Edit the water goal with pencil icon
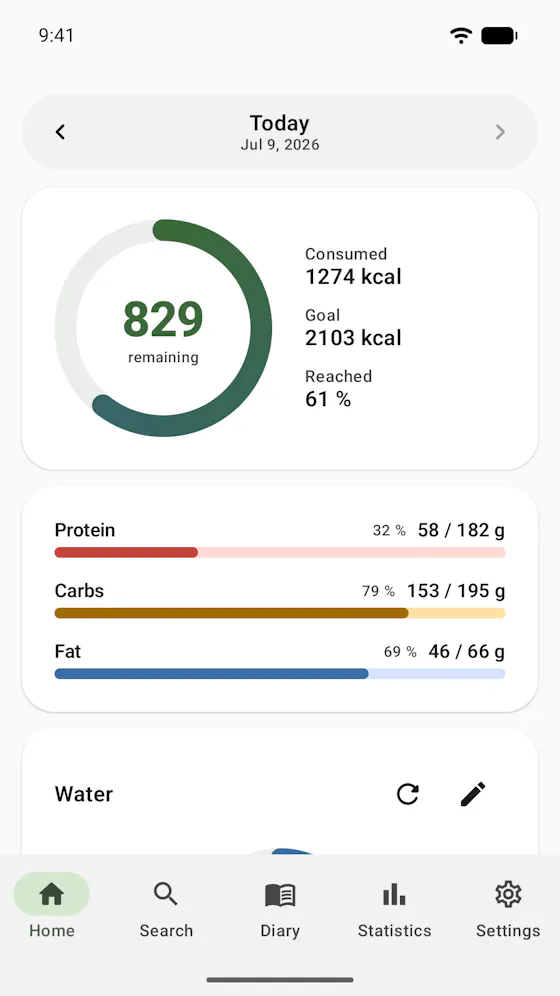The image size is (560, 996). 472,794
